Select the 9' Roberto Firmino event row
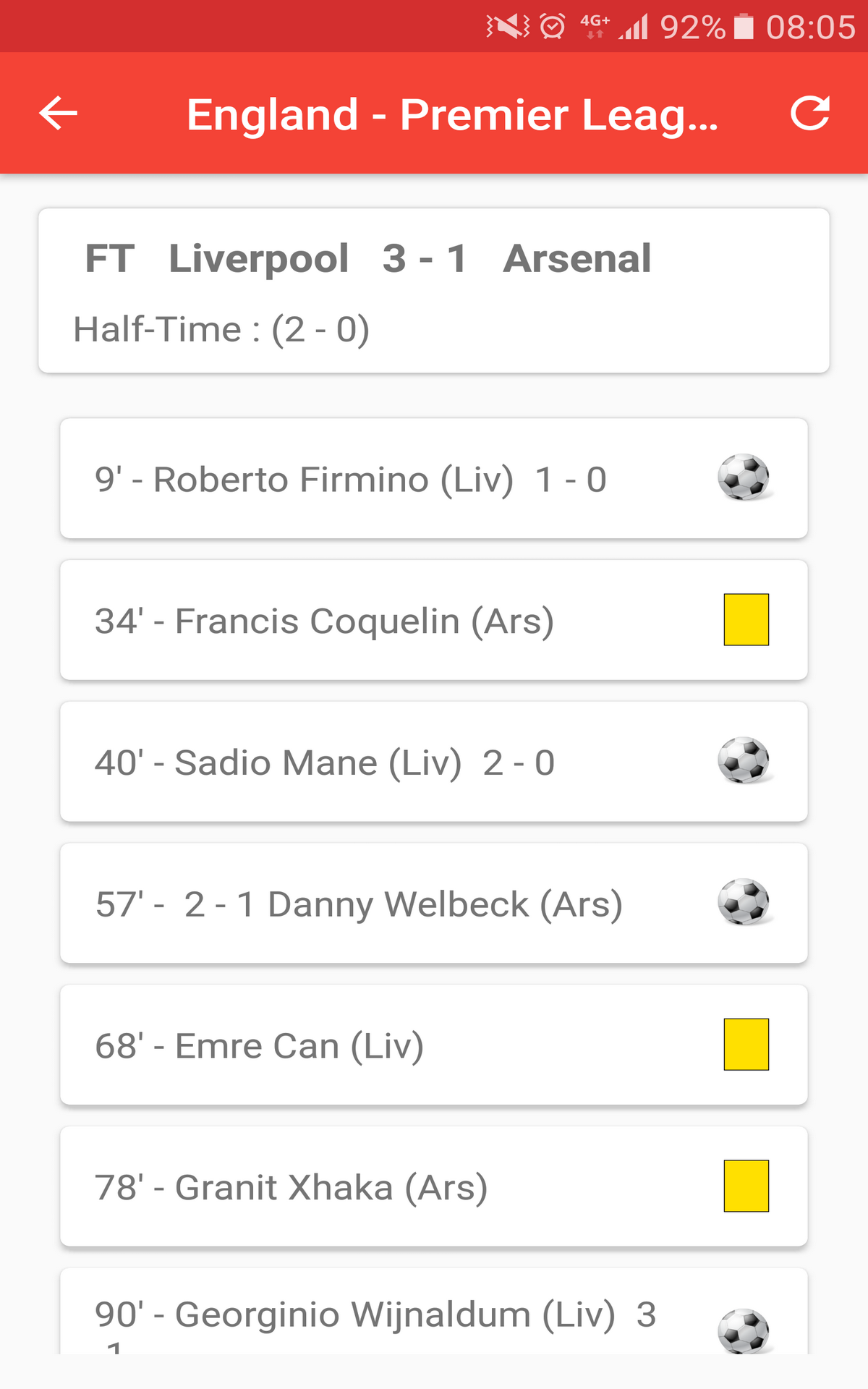 click(x=434, y=478)
